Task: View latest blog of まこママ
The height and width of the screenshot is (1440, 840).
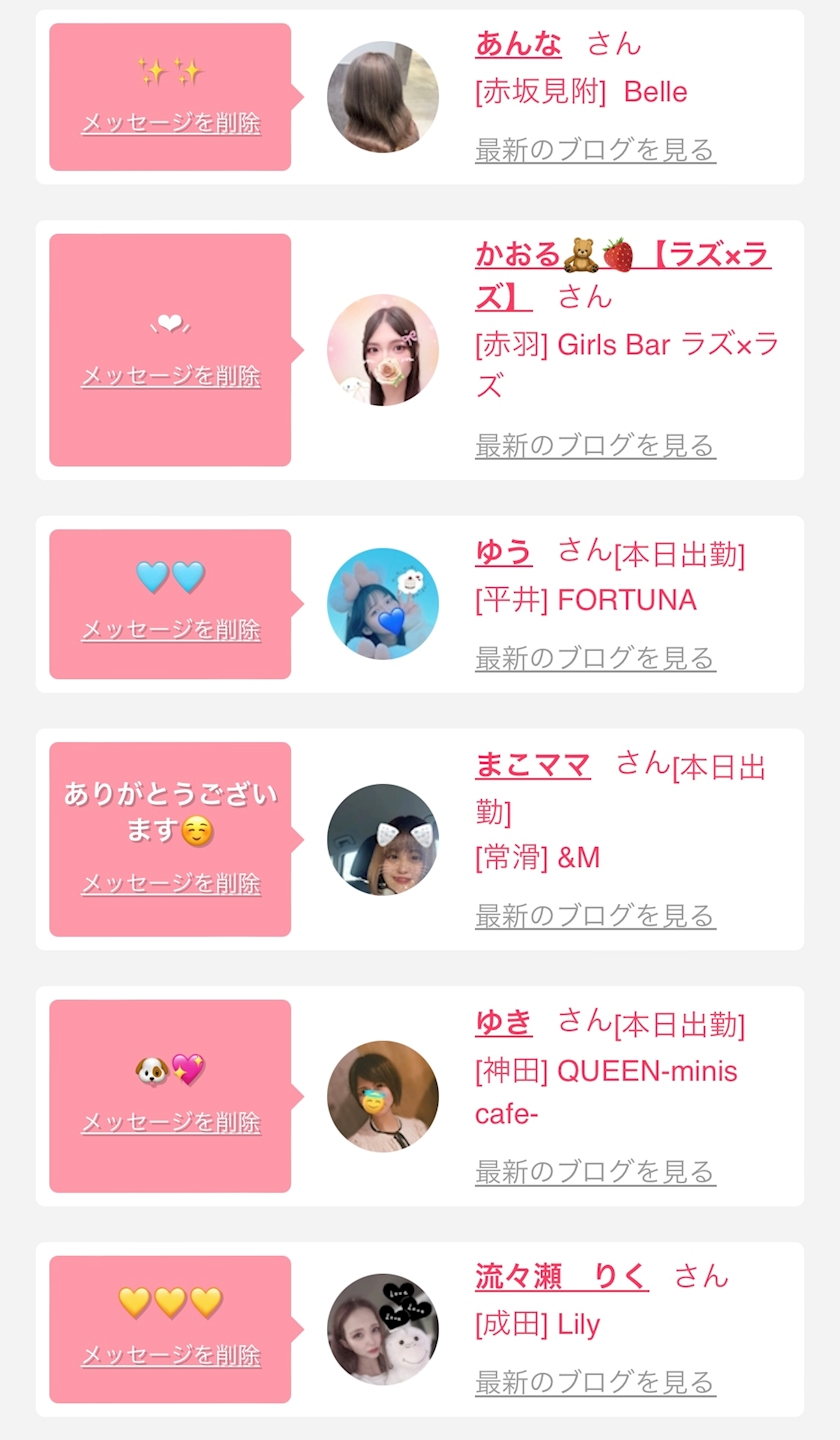Action: (595, 915)
